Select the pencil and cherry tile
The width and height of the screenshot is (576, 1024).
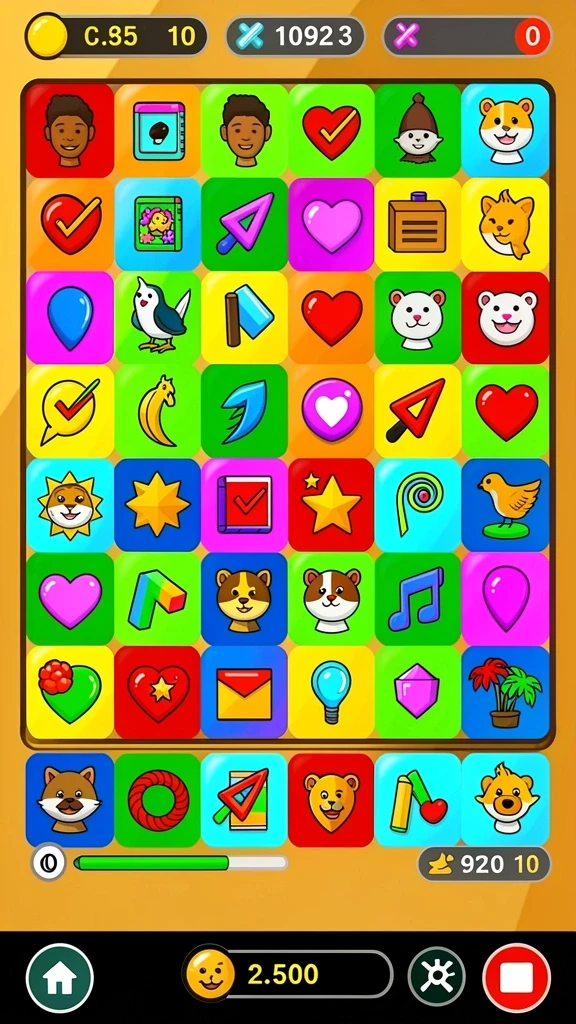(x=418, y=800)
